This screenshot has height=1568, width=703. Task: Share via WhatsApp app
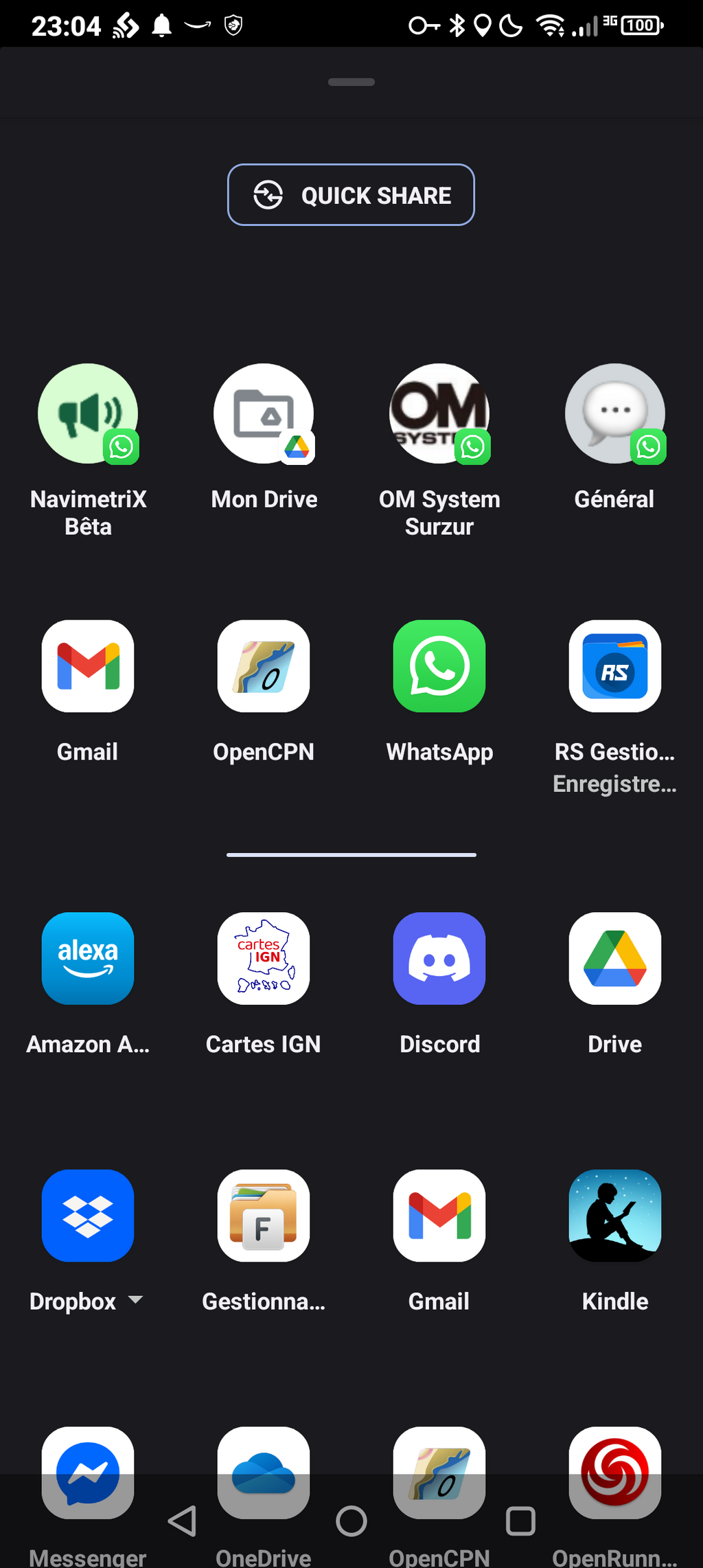pos(439,666)
